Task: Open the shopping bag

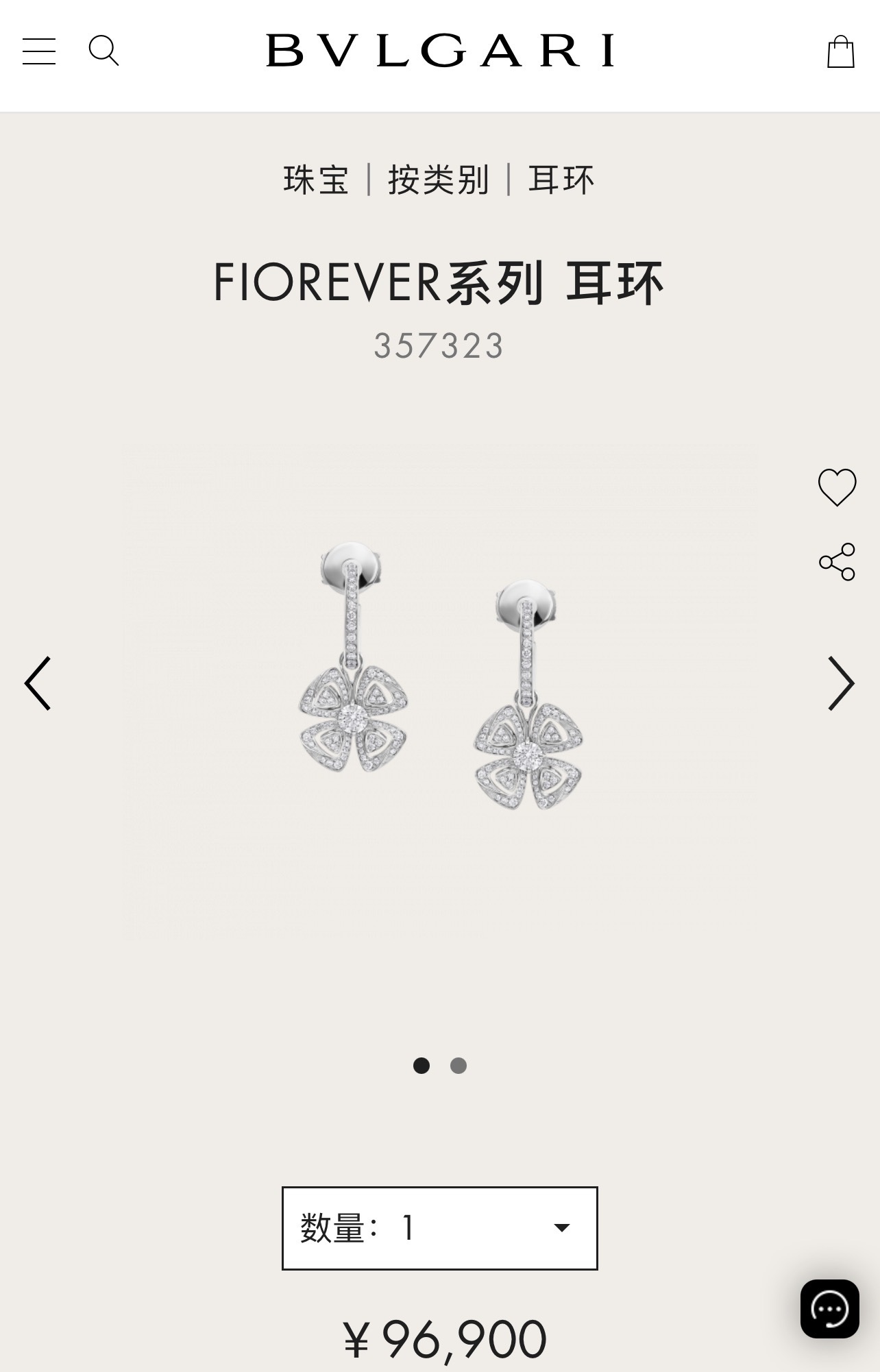Action: [x=840, y=52]
